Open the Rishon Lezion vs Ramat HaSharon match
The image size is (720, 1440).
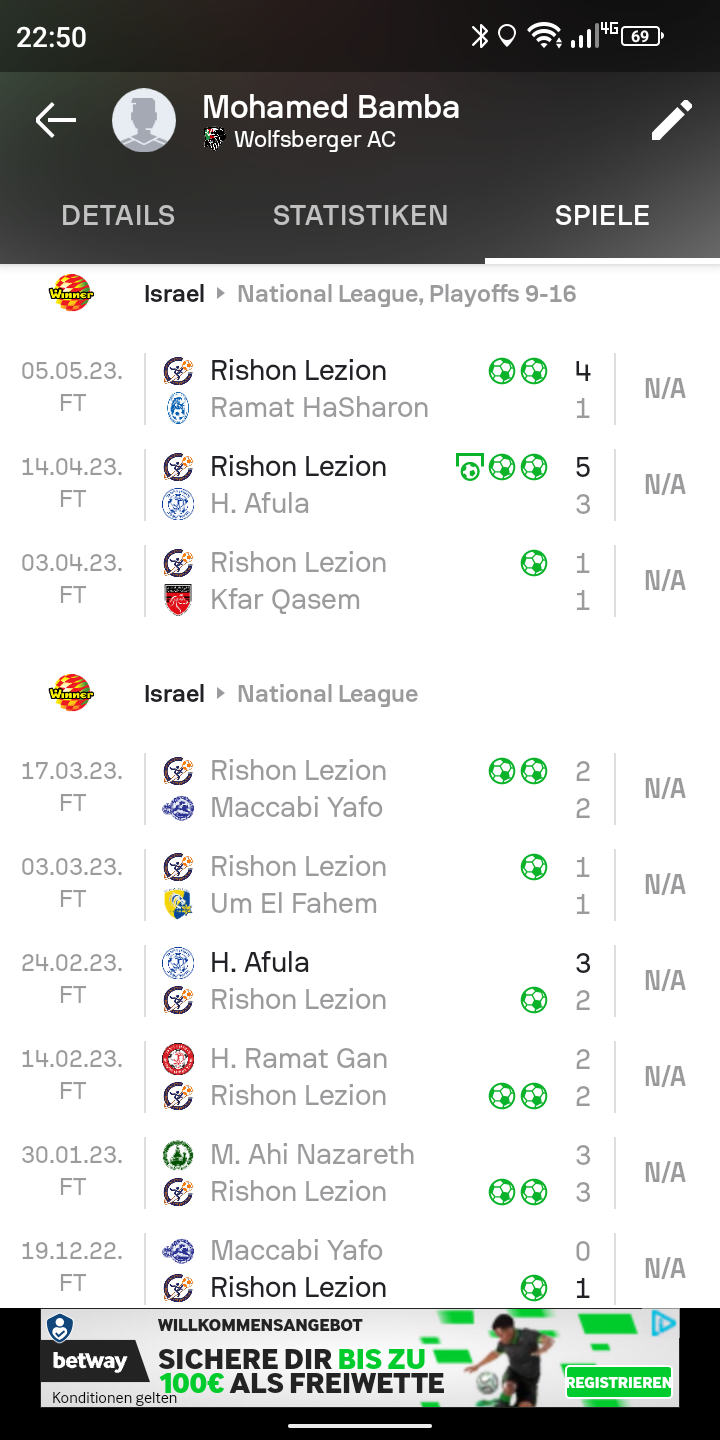pyautogui.click(x=360, y=389)
